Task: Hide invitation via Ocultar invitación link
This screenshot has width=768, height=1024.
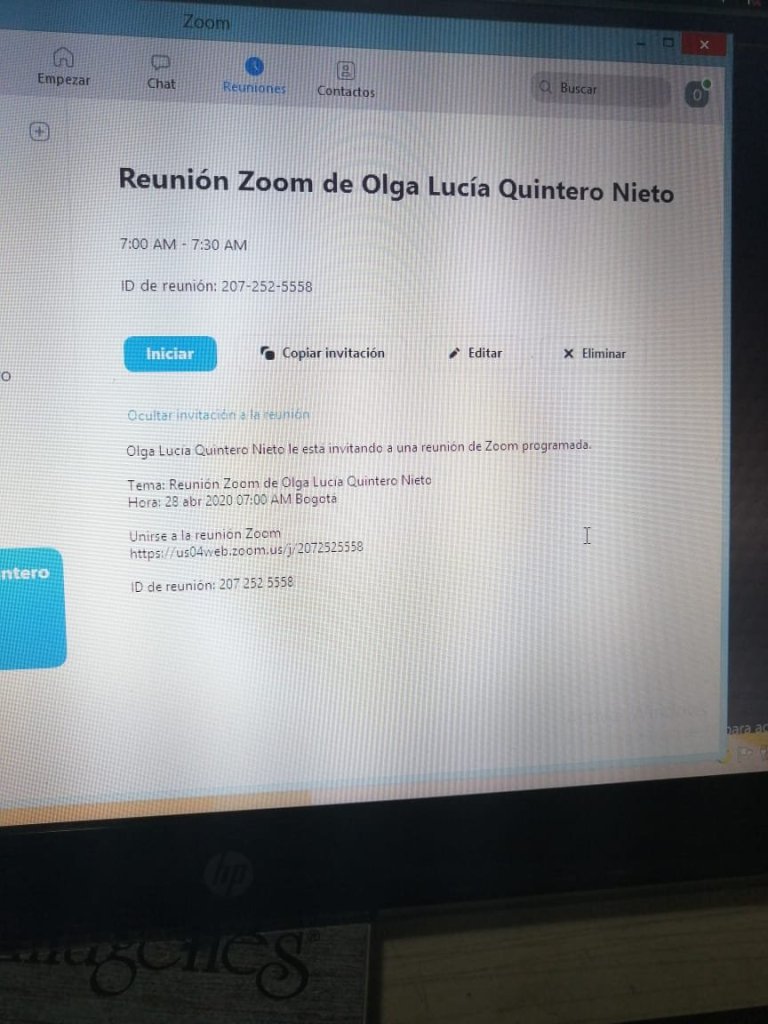Action: tap(218, 414)
